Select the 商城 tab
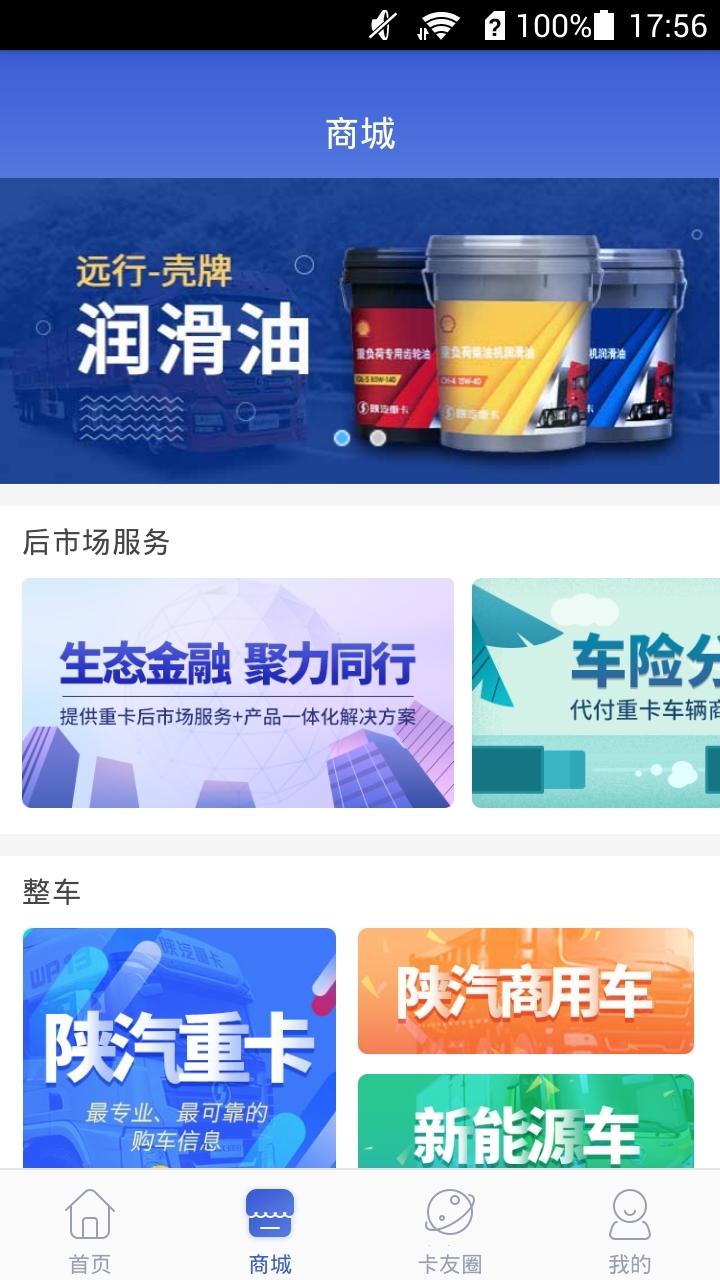720x1280 pixels. [x=270, y=1230]
